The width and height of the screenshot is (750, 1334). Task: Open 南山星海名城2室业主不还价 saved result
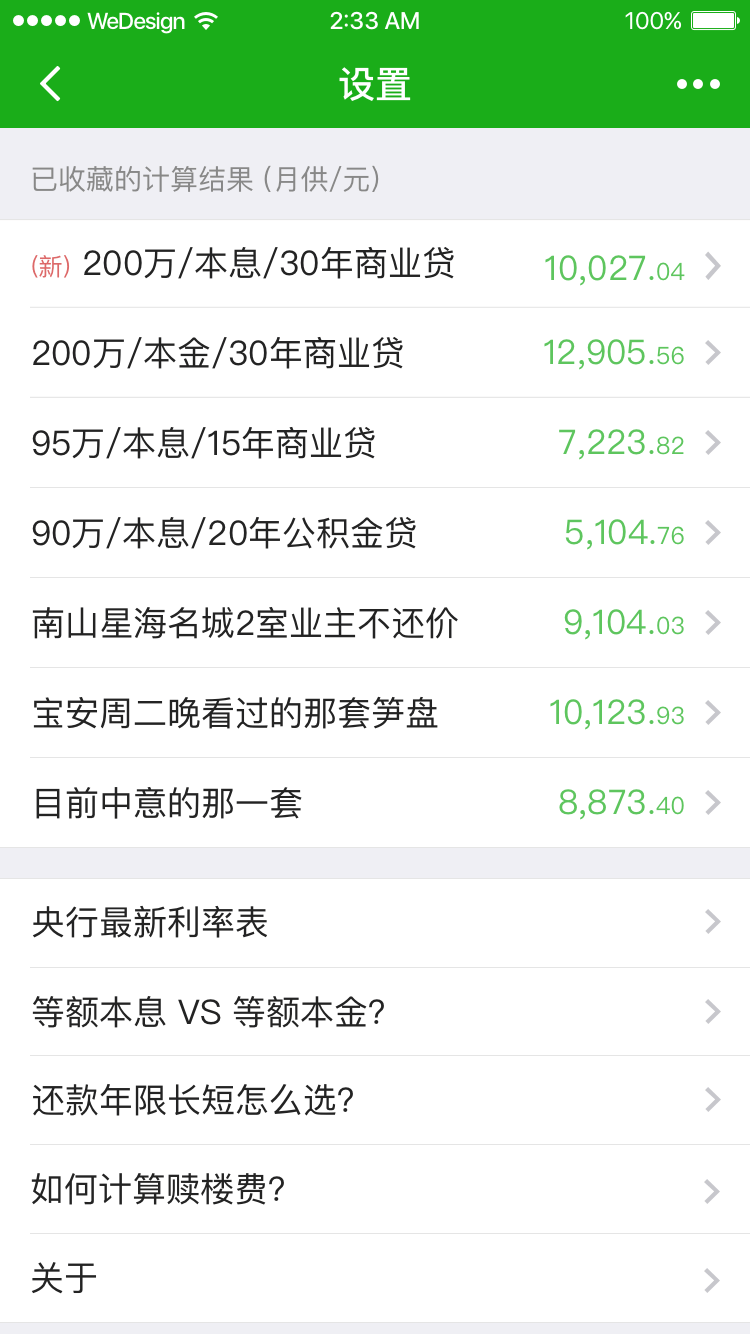pyautogui.click(x=375, y=623)
